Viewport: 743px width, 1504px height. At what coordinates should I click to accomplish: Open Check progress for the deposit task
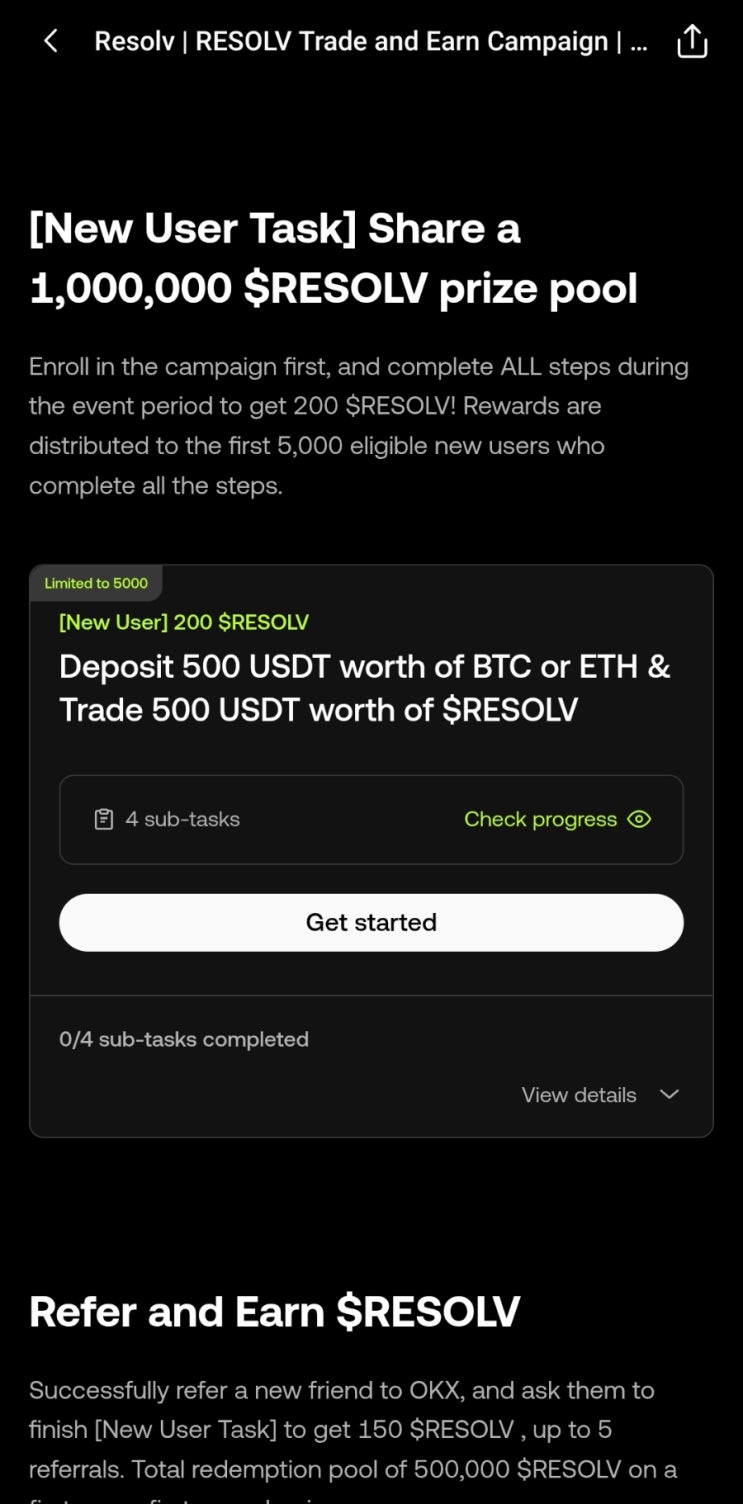coord(540,818)
